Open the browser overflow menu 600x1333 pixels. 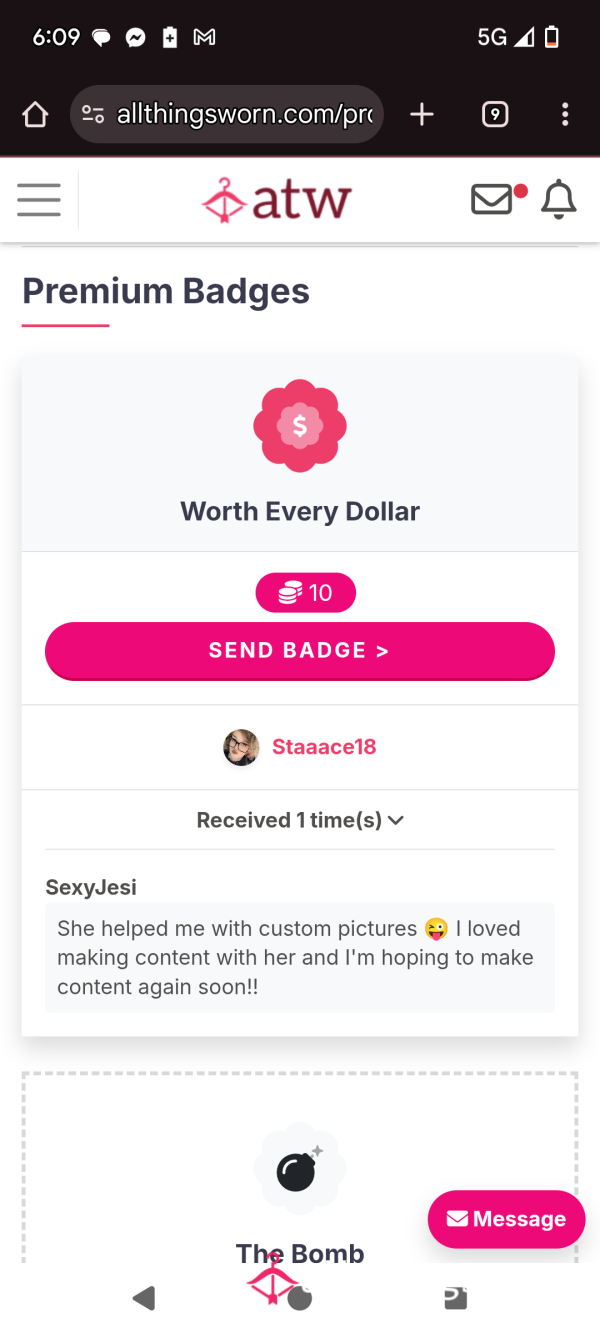pyautogui.click(x=565, y=115)
